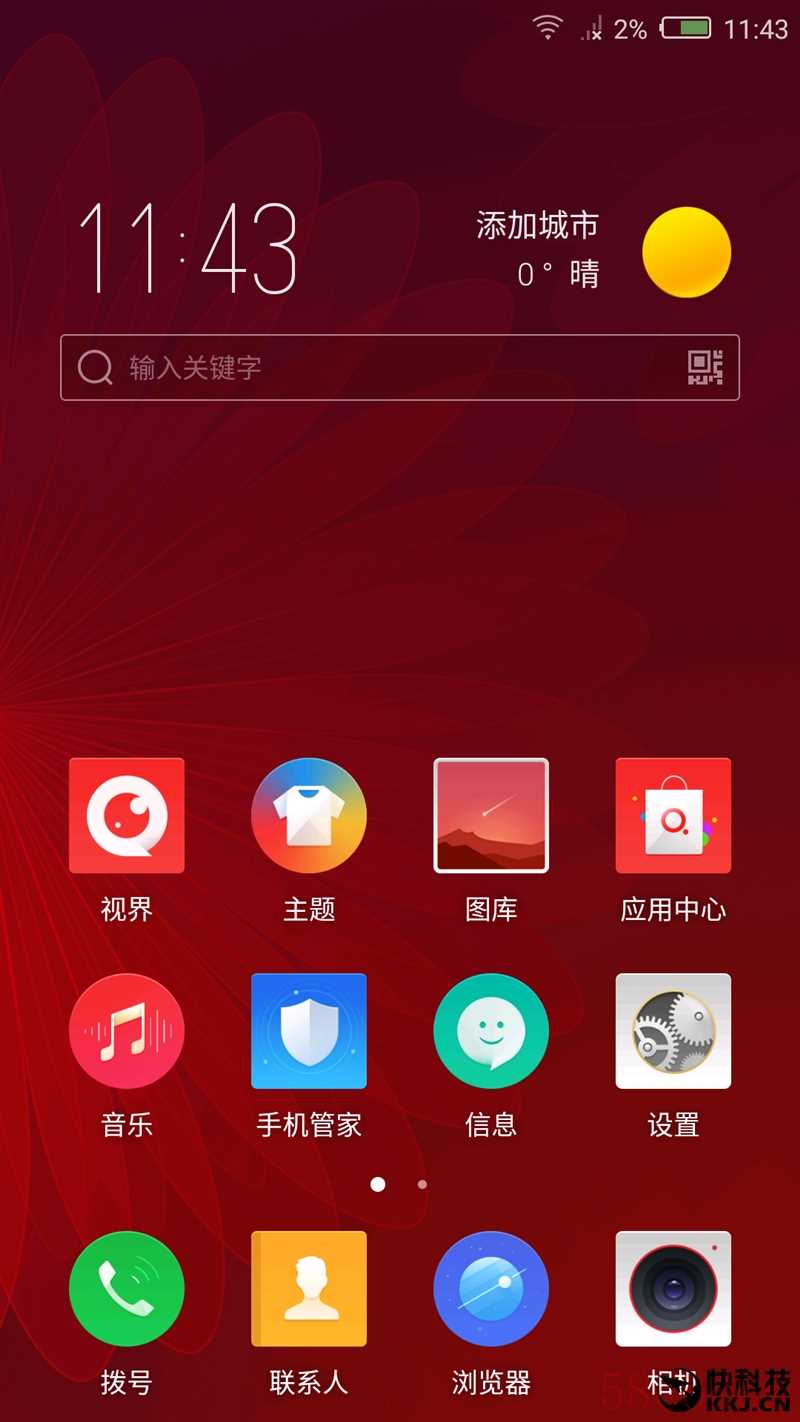This screenshot has height=1422, width=800.
Task: Open 手机管家 phone manager
Action: (x=309, y=1031)
